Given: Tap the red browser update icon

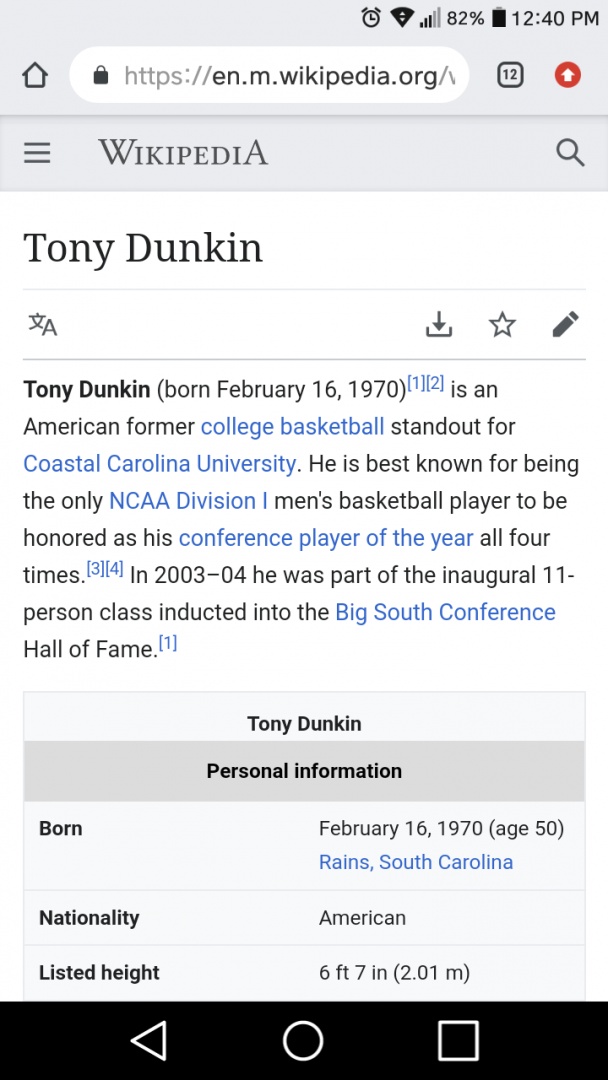Looking at the screenshot, I should (x=568, y=75).
